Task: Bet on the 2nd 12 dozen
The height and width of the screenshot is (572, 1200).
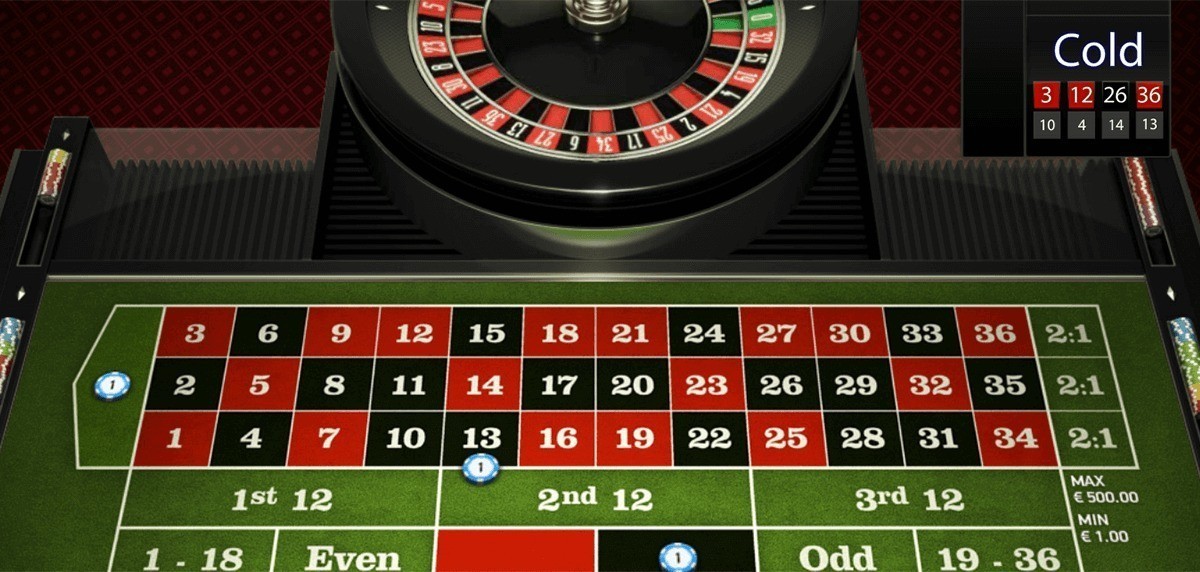Action: (x=594, y=499)
